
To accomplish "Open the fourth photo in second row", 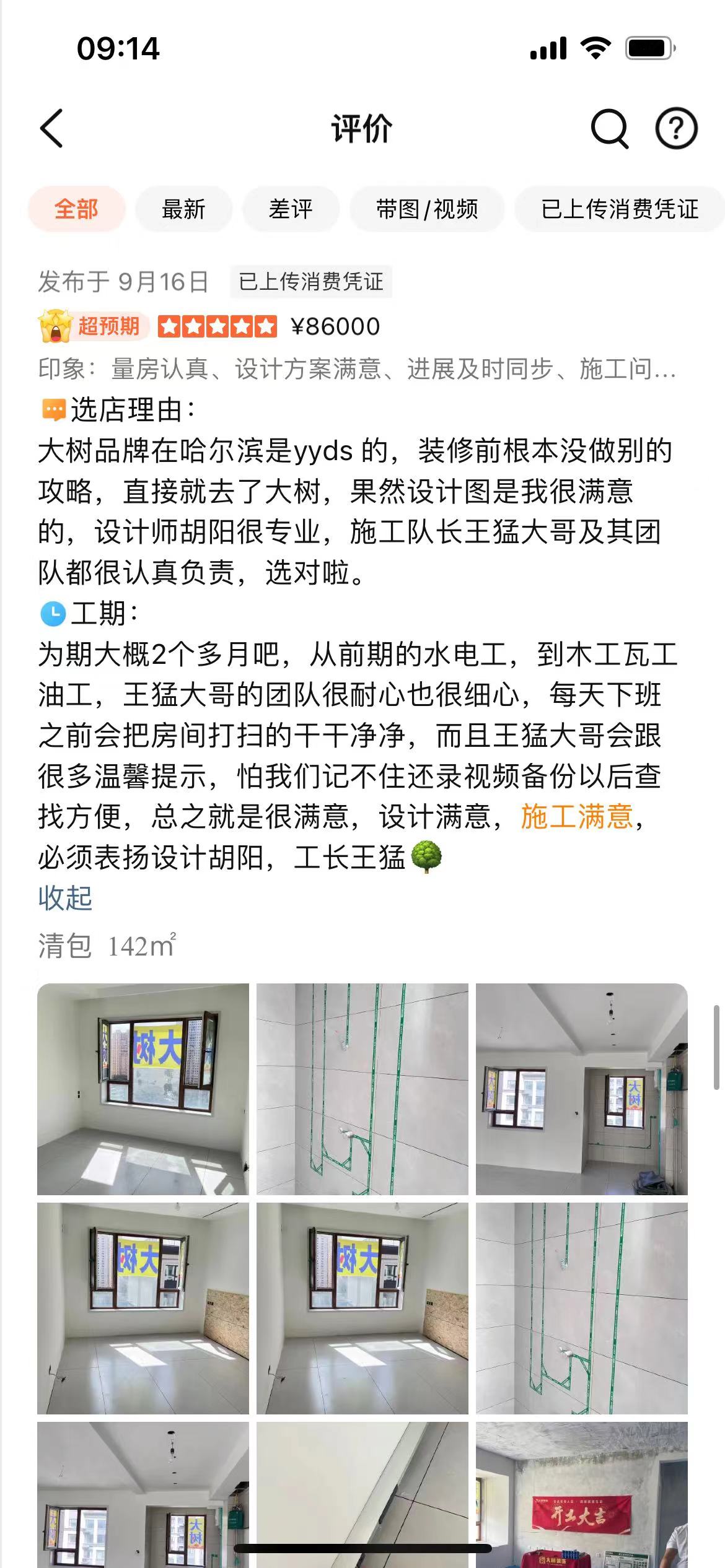I will point(143,1308).
